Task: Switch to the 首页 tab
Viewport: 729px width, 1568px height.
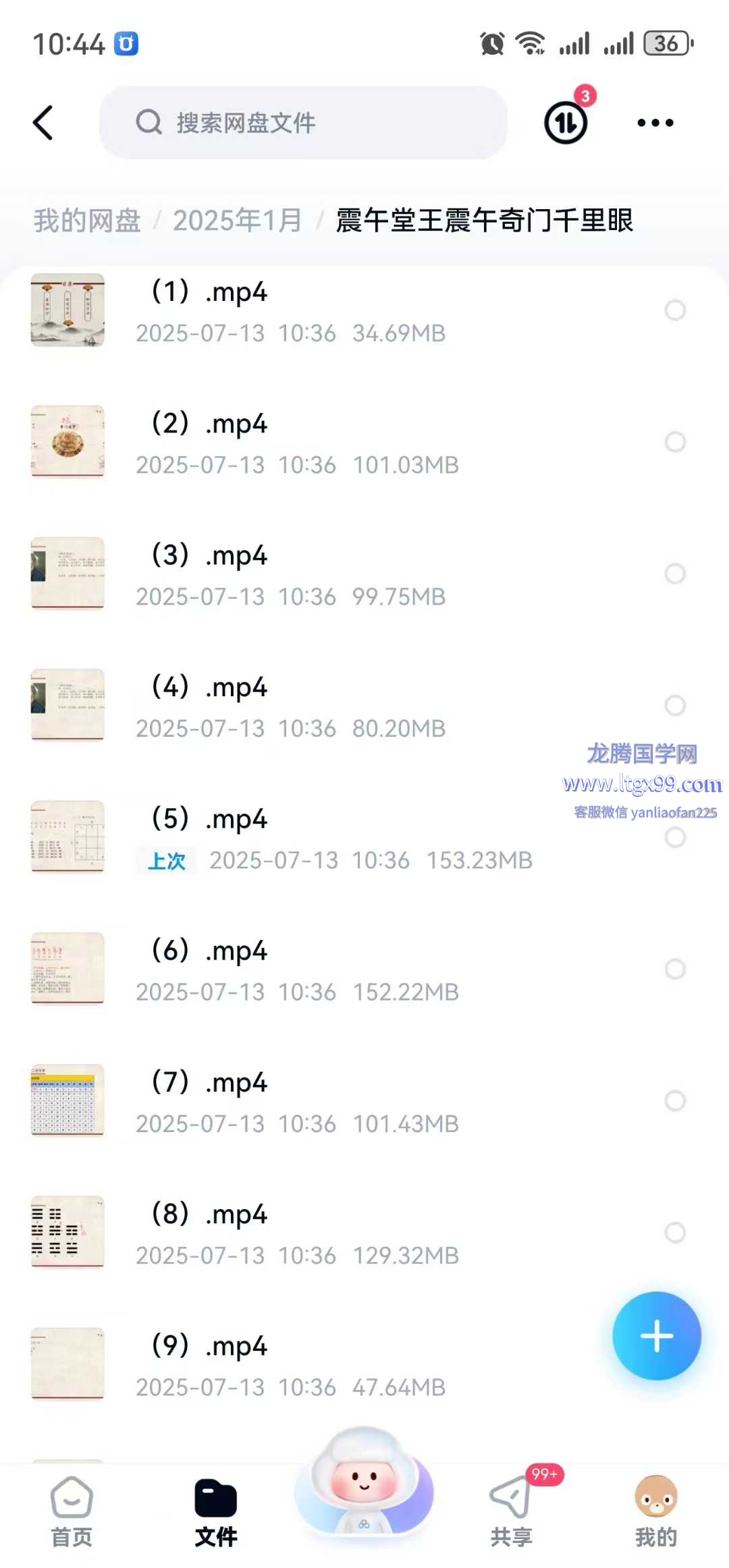Action: (72, 1511)
